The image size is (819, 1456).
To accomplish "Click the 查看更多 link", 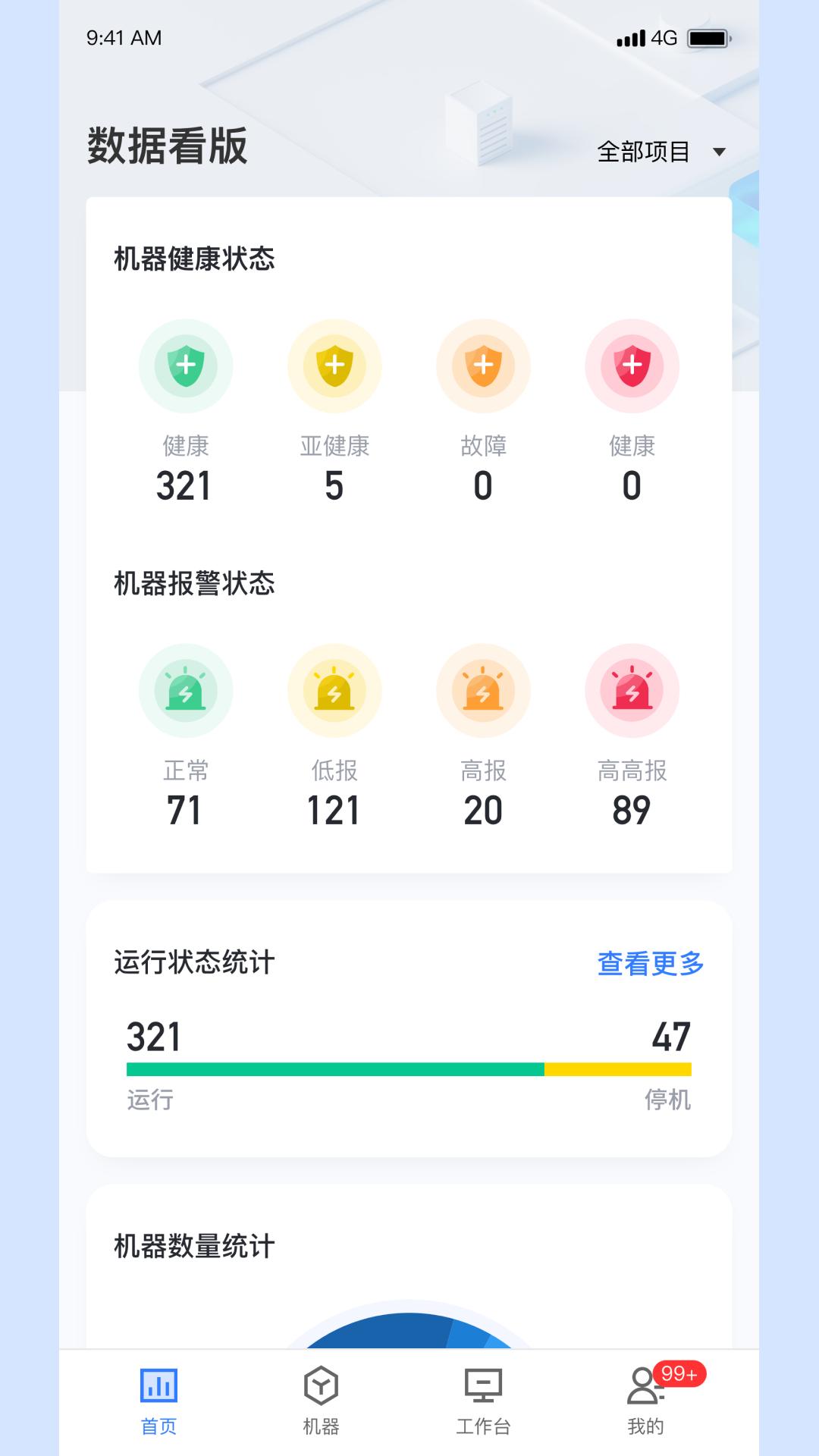I will (x=651, y=964).
